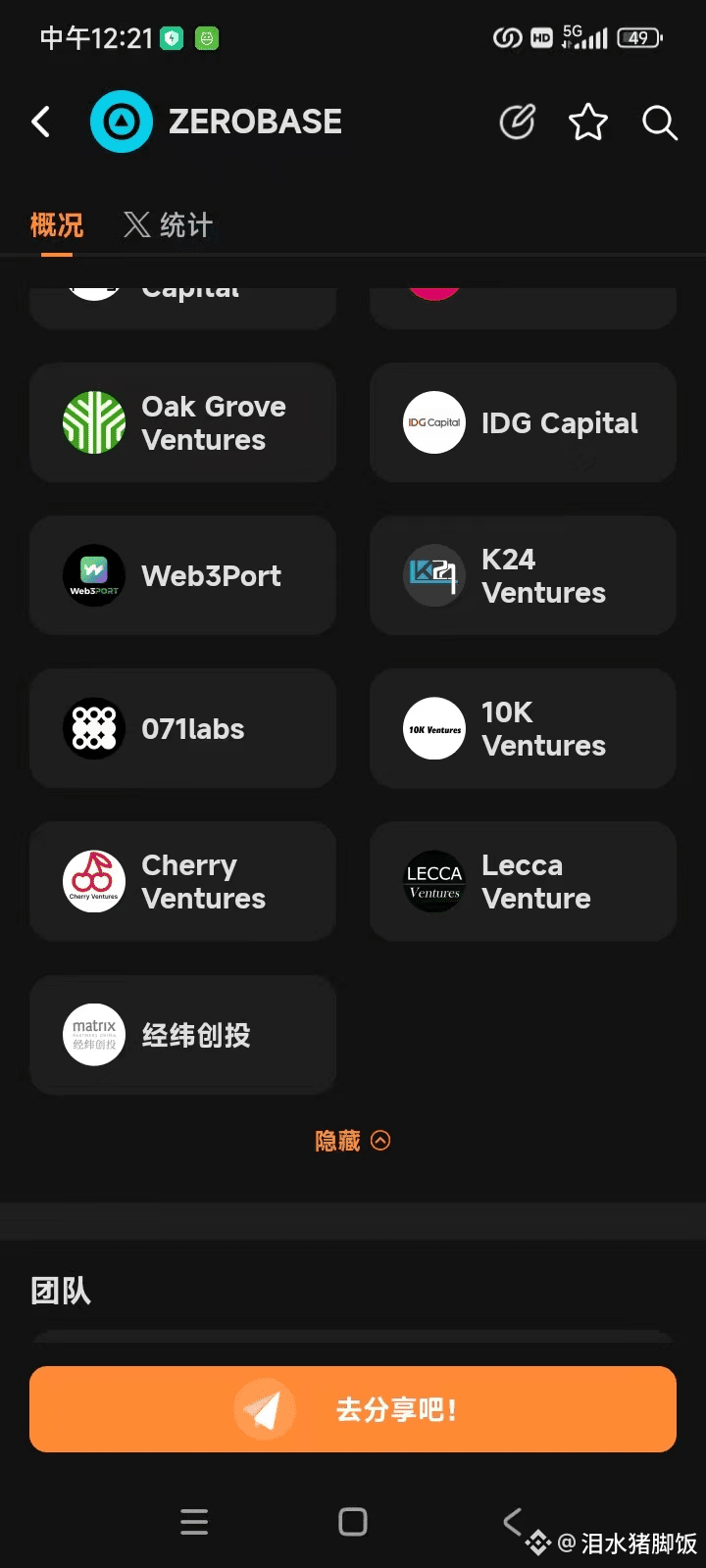
Task: Switch to the X 统计 tab
Action: pos(169,225)
